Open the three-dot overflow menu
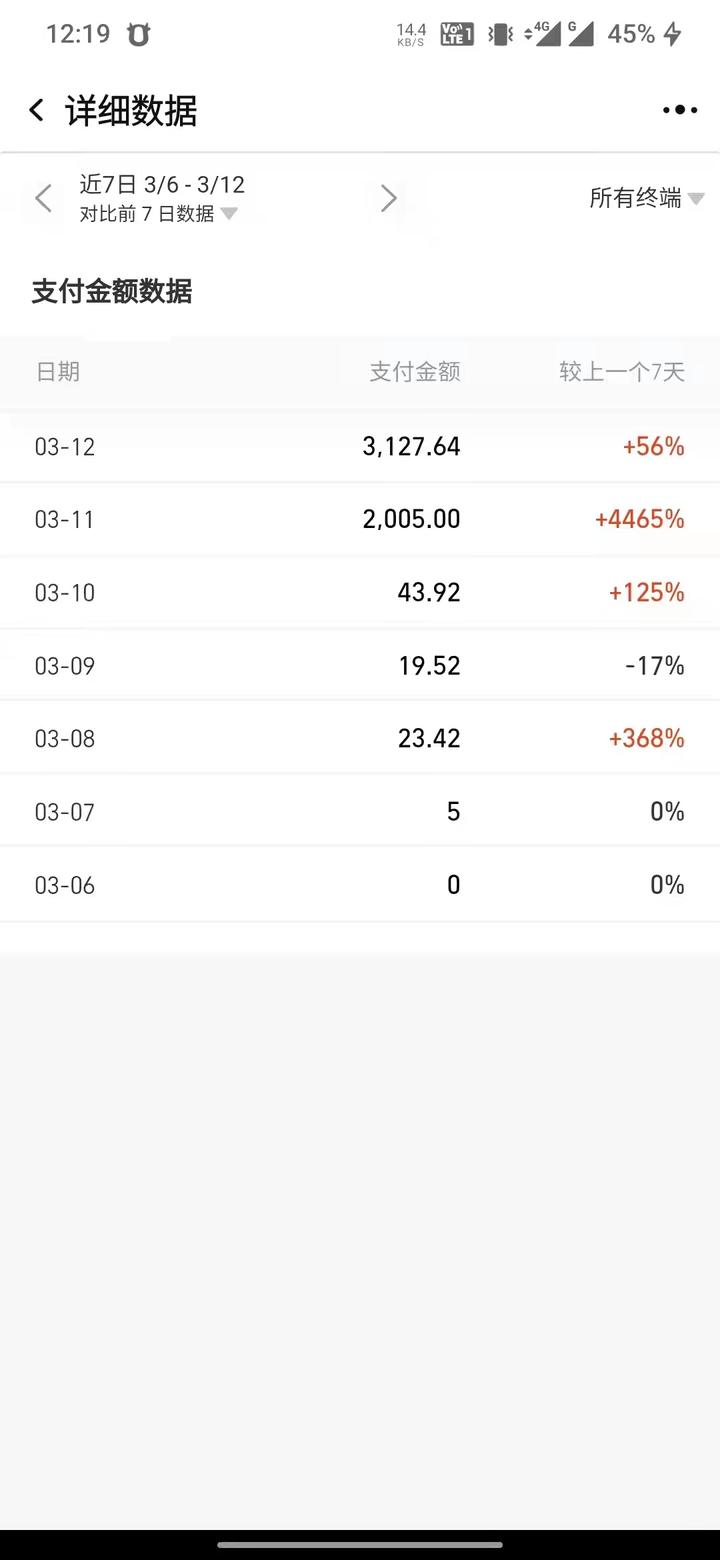 coord(680,110)
